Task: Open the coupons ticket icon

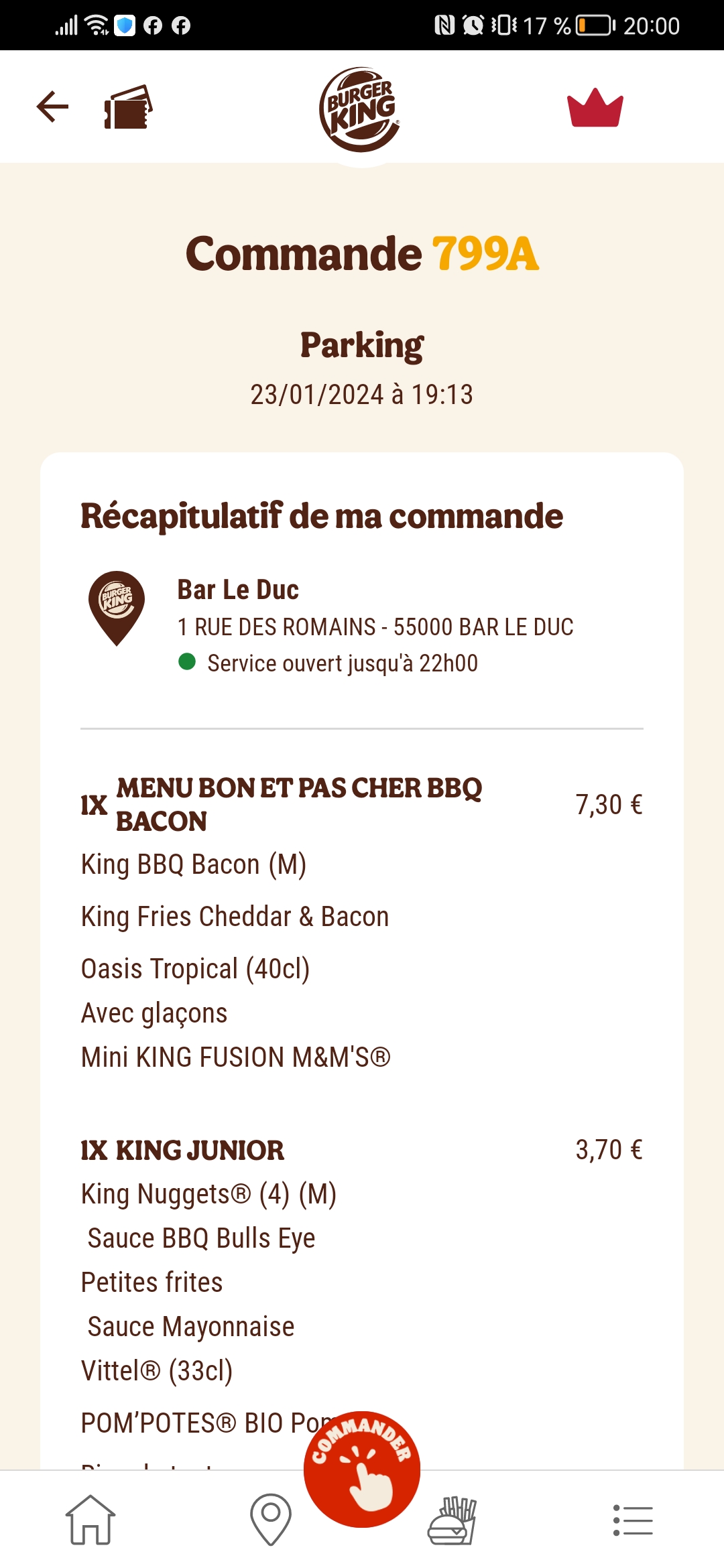Action: click(128, 107)
